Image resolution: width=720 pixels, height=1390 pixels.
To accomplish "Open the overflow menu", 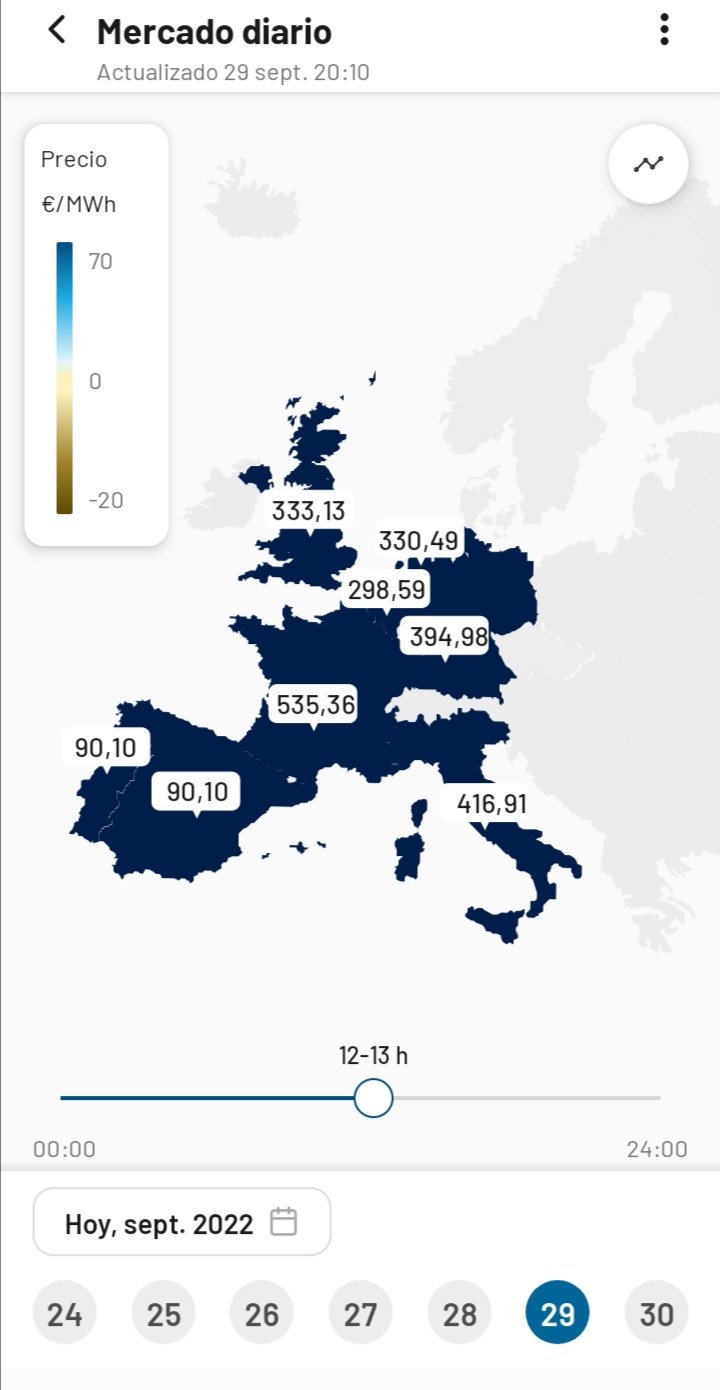I will click(x=664, y=31).
